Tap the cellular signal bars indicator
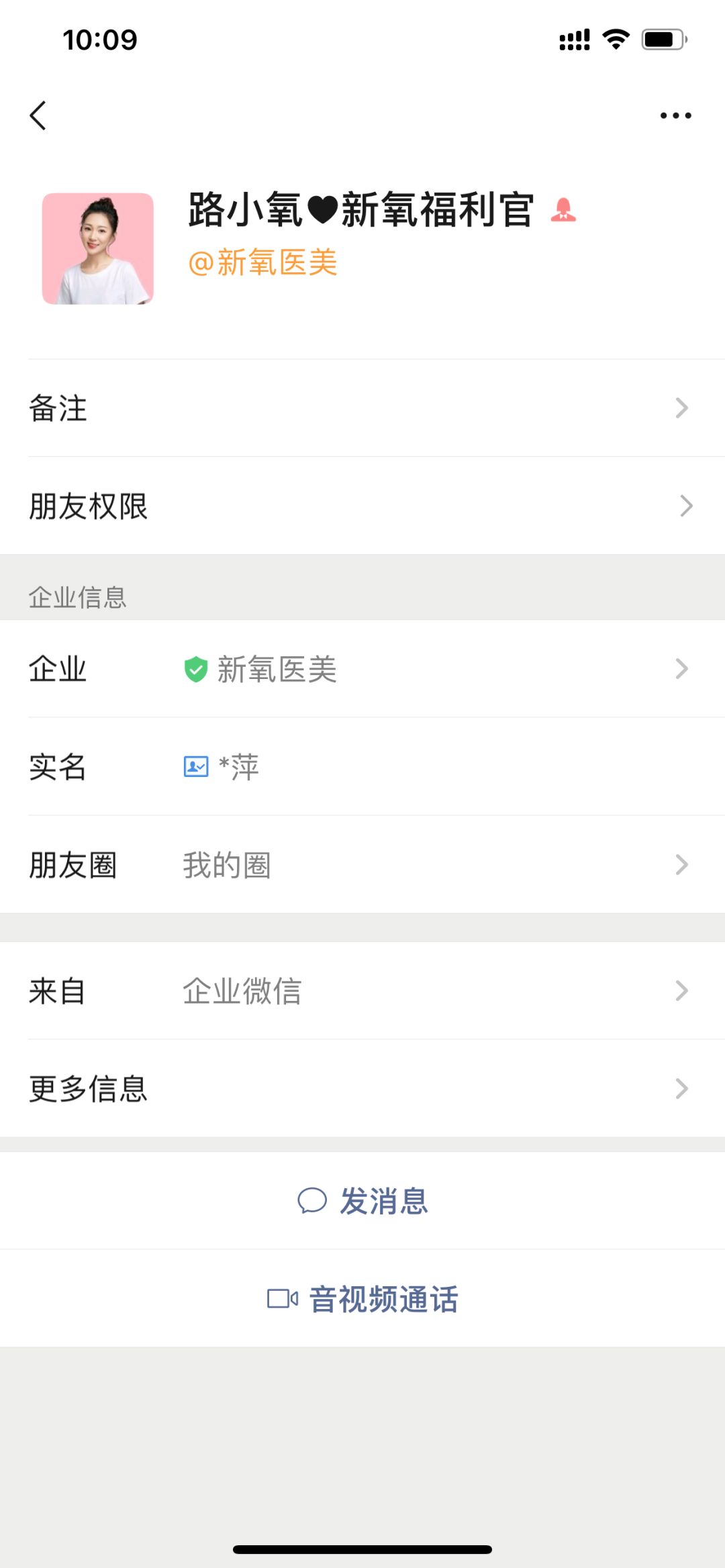The image size is (725, 1568). (x=574, y=40)
